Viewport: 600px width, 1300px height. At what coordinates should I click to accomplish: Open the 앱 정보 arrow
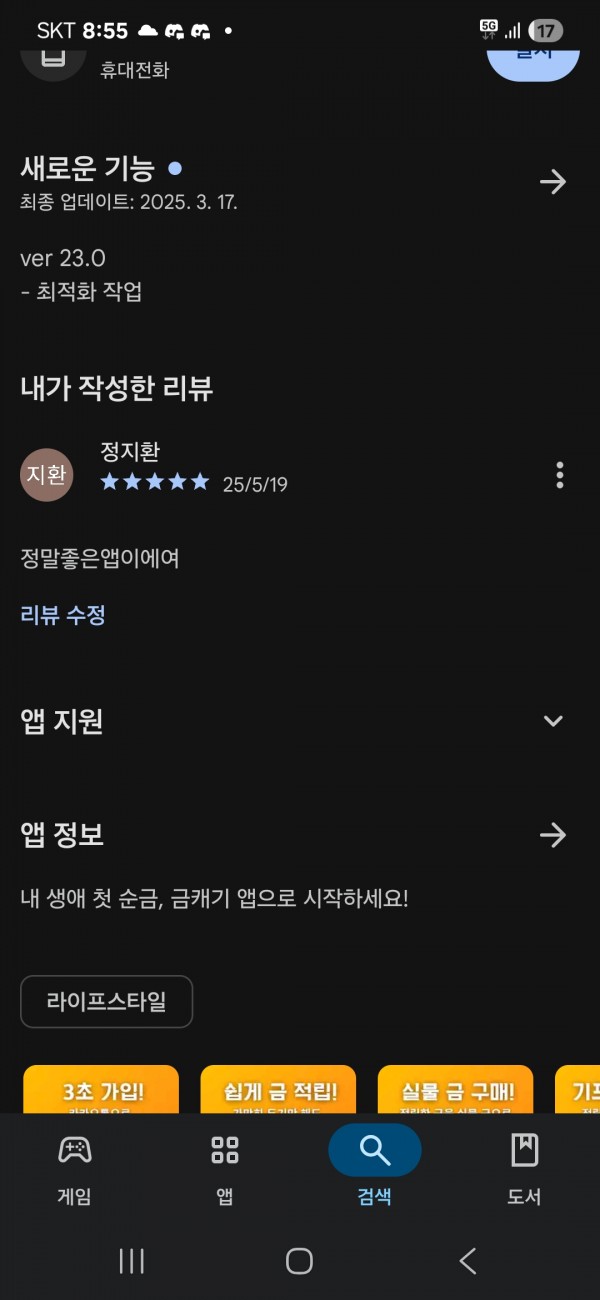[553, 835]
